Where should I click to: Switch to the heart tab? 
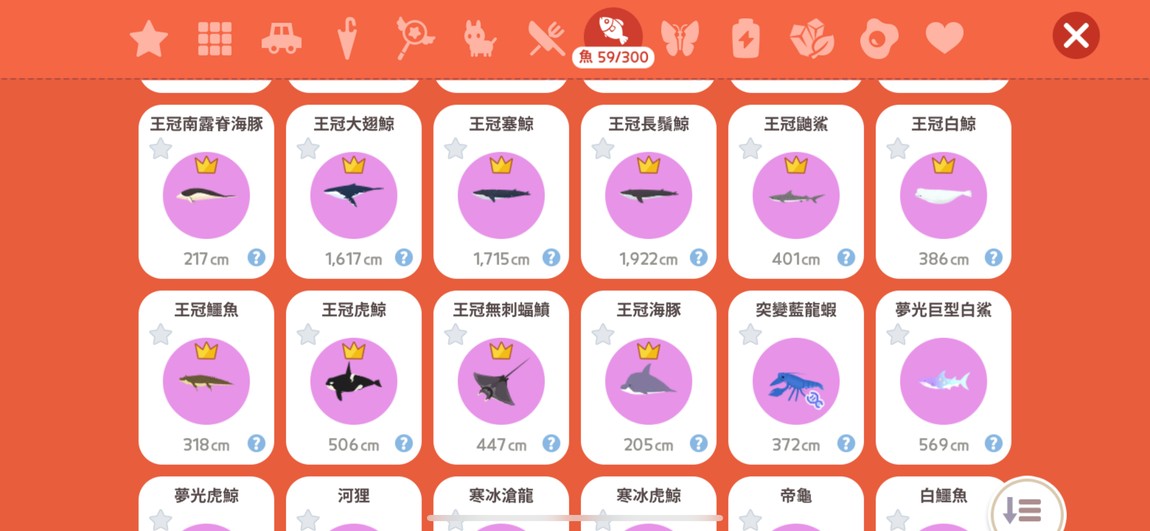coord(943,39)
